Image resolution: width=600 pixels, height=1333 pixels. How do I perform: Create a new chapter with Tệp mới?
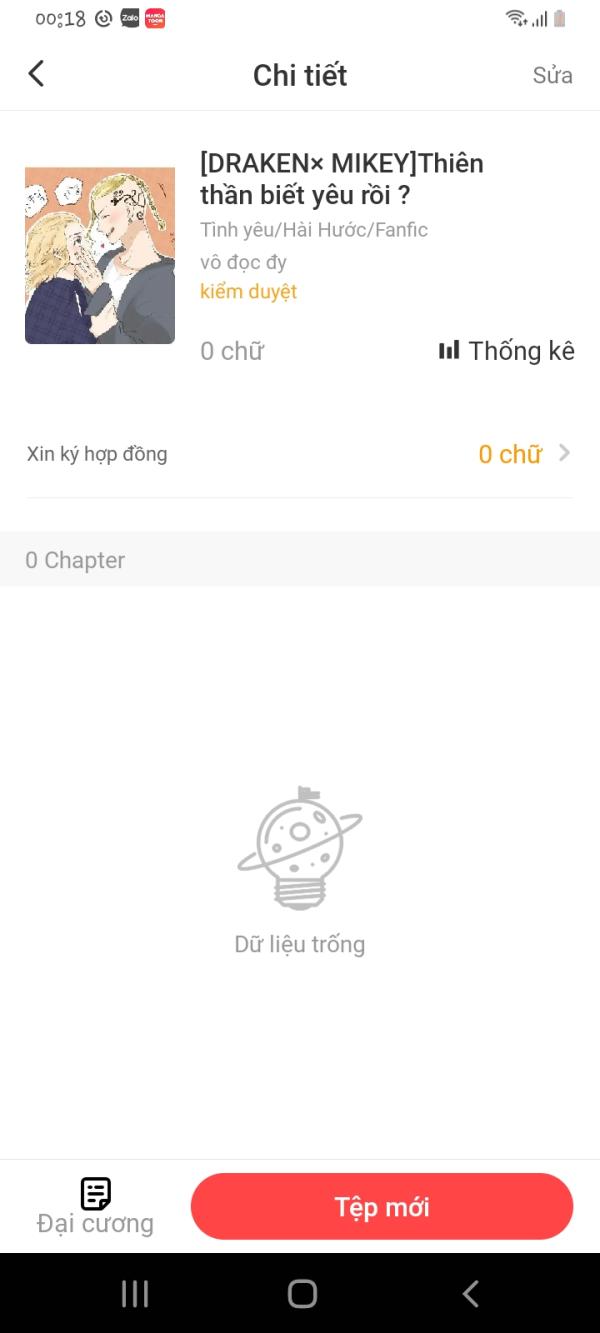click(x=381, y=1207)
